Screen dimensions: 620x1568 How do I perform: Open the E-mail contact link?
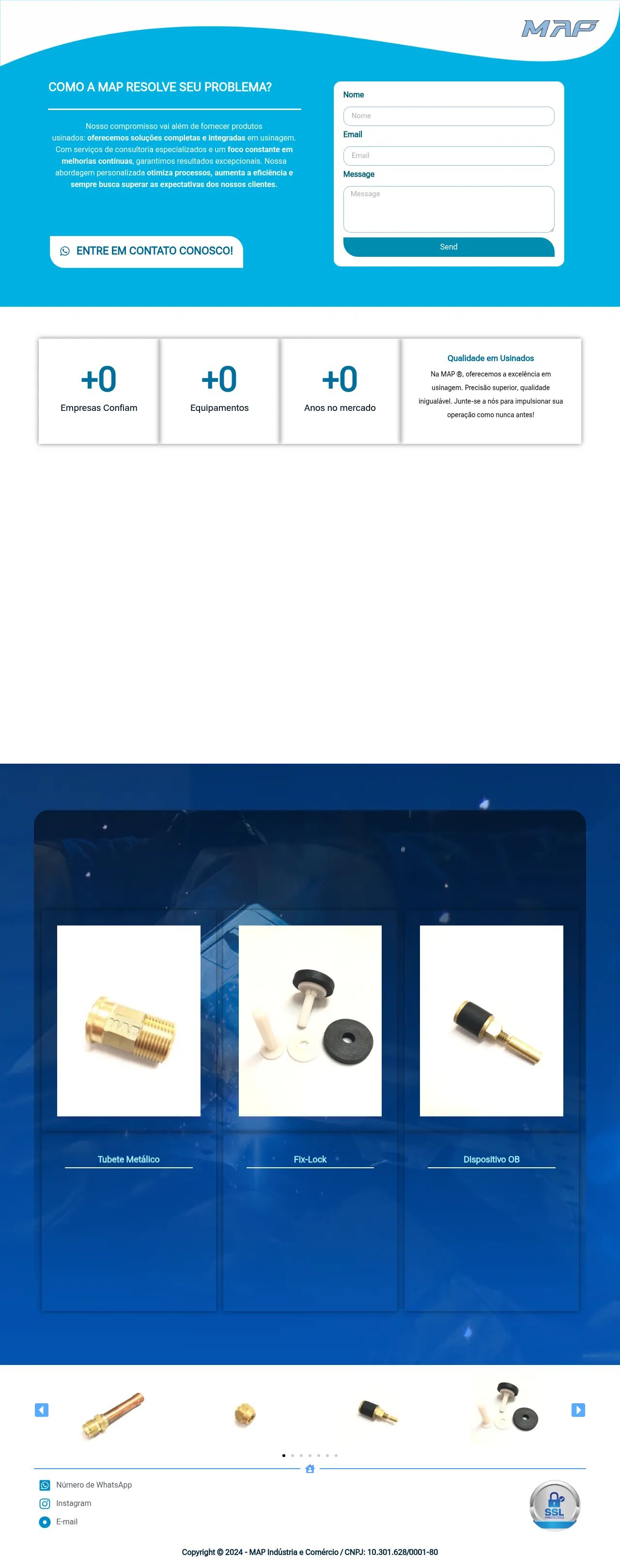[x=66, y=1521]
